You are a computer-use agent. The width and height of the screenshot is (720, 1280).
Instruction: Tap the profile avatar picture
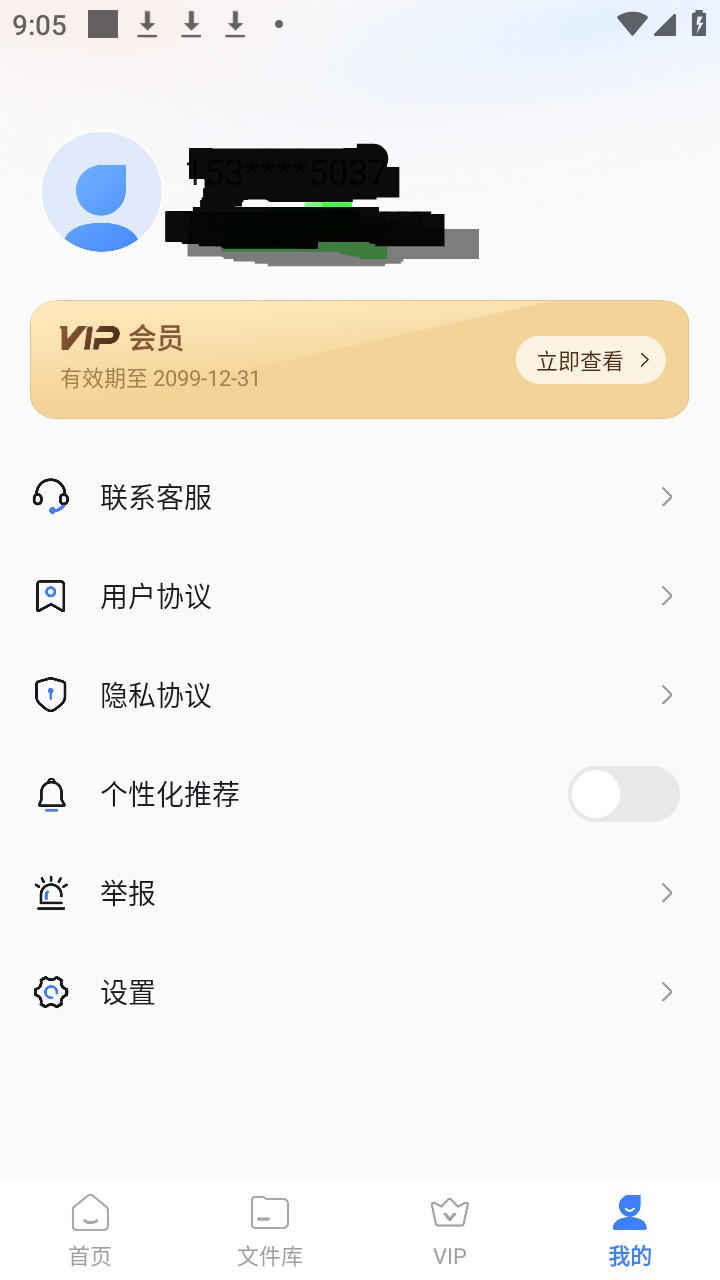pyautogui.click(x=102, y=192)
